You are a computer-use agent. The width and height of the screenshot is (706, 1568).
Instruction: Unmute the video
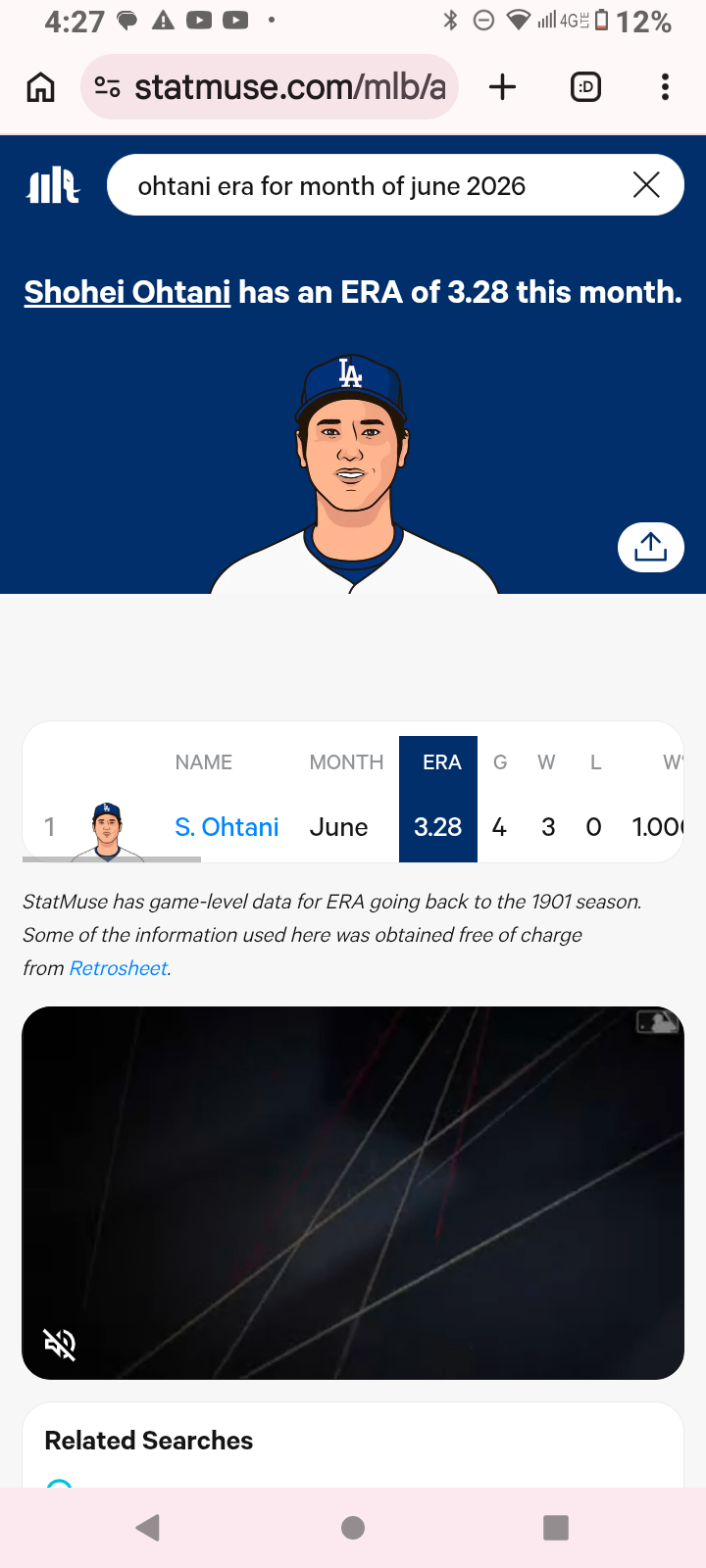tap(60, 1344)
